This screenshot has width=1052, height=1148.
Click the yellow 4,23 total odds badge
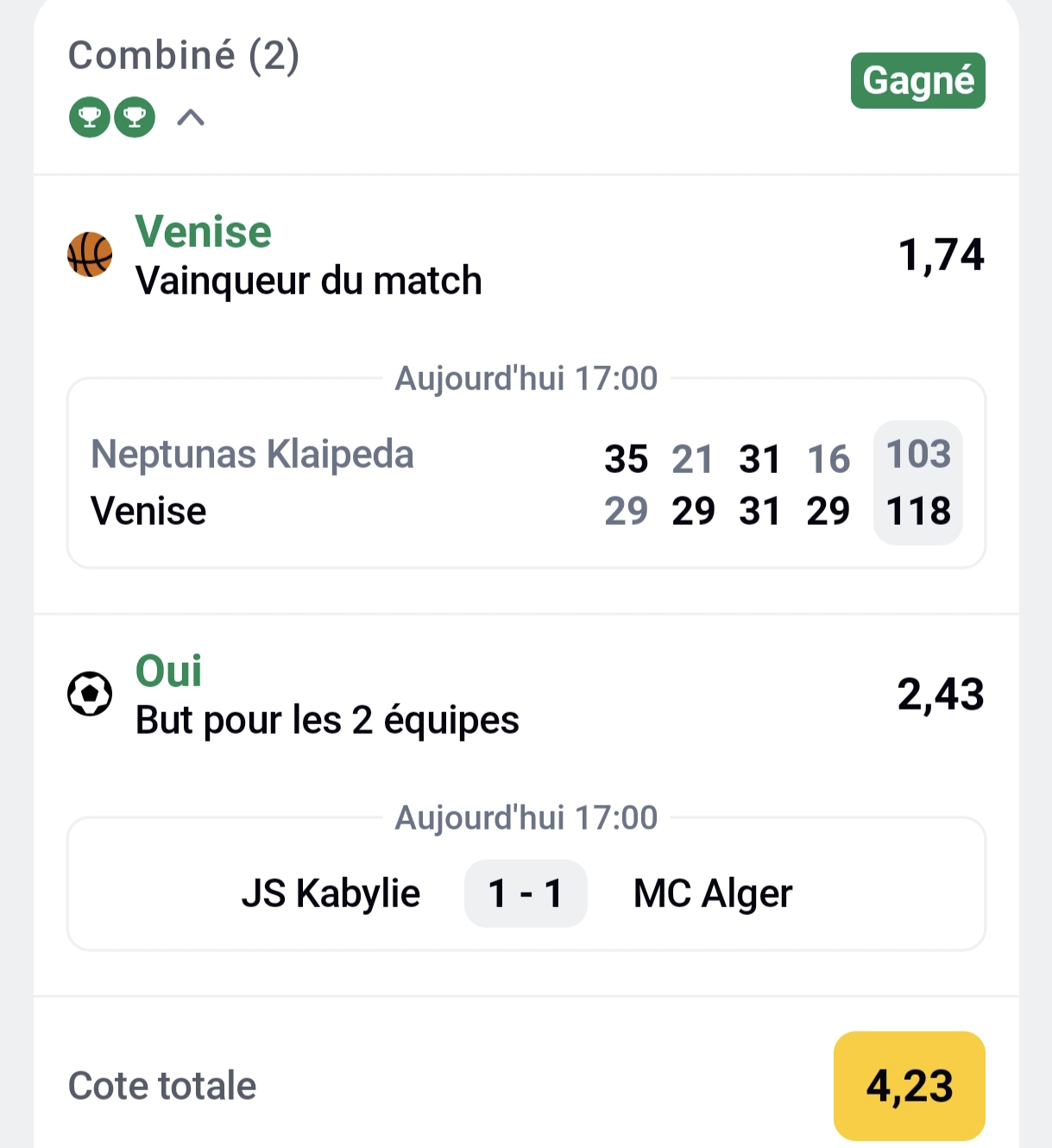pos(909,1086)
